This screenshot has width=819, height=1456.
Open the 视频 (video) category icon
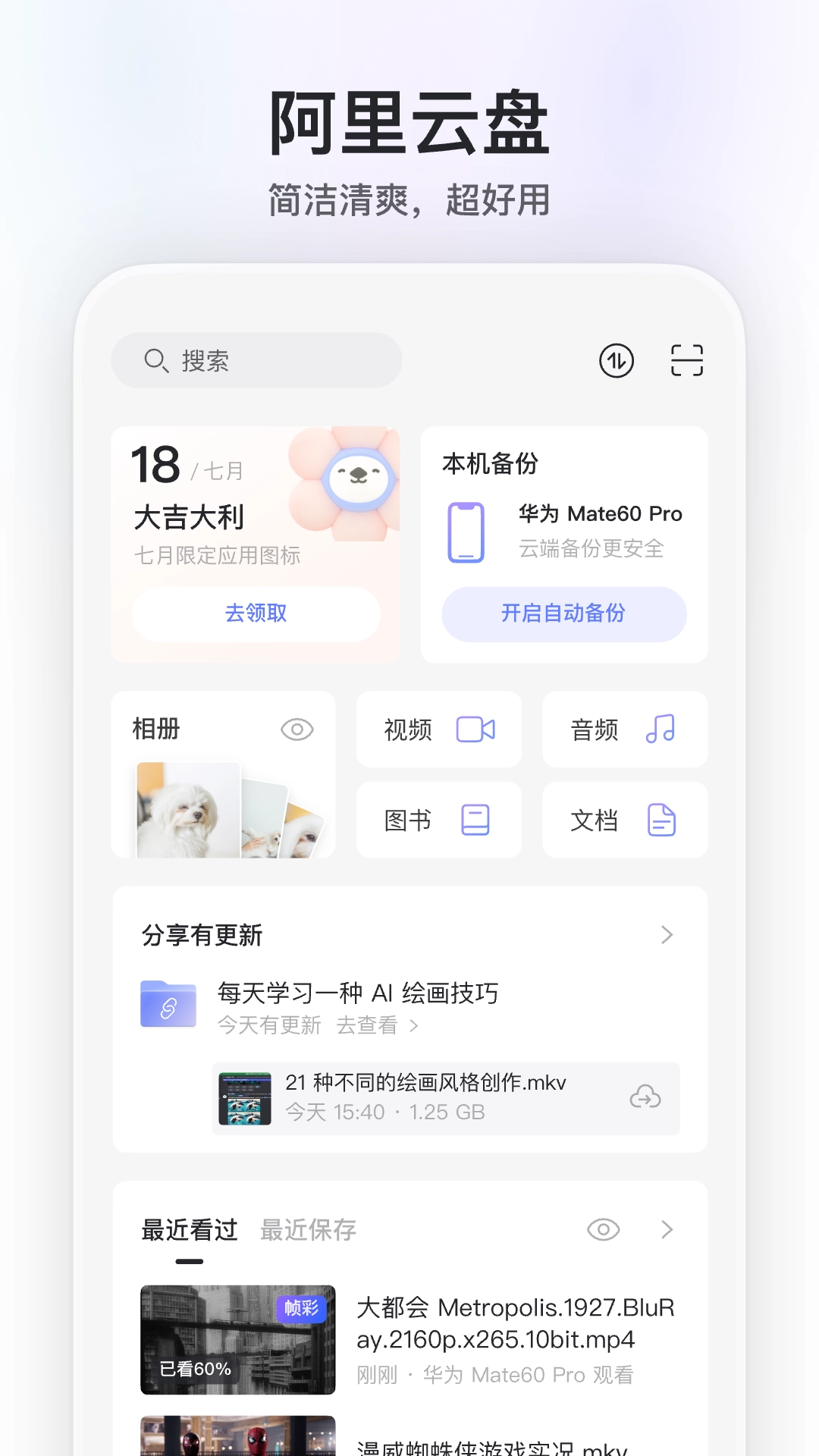point(476,730)
